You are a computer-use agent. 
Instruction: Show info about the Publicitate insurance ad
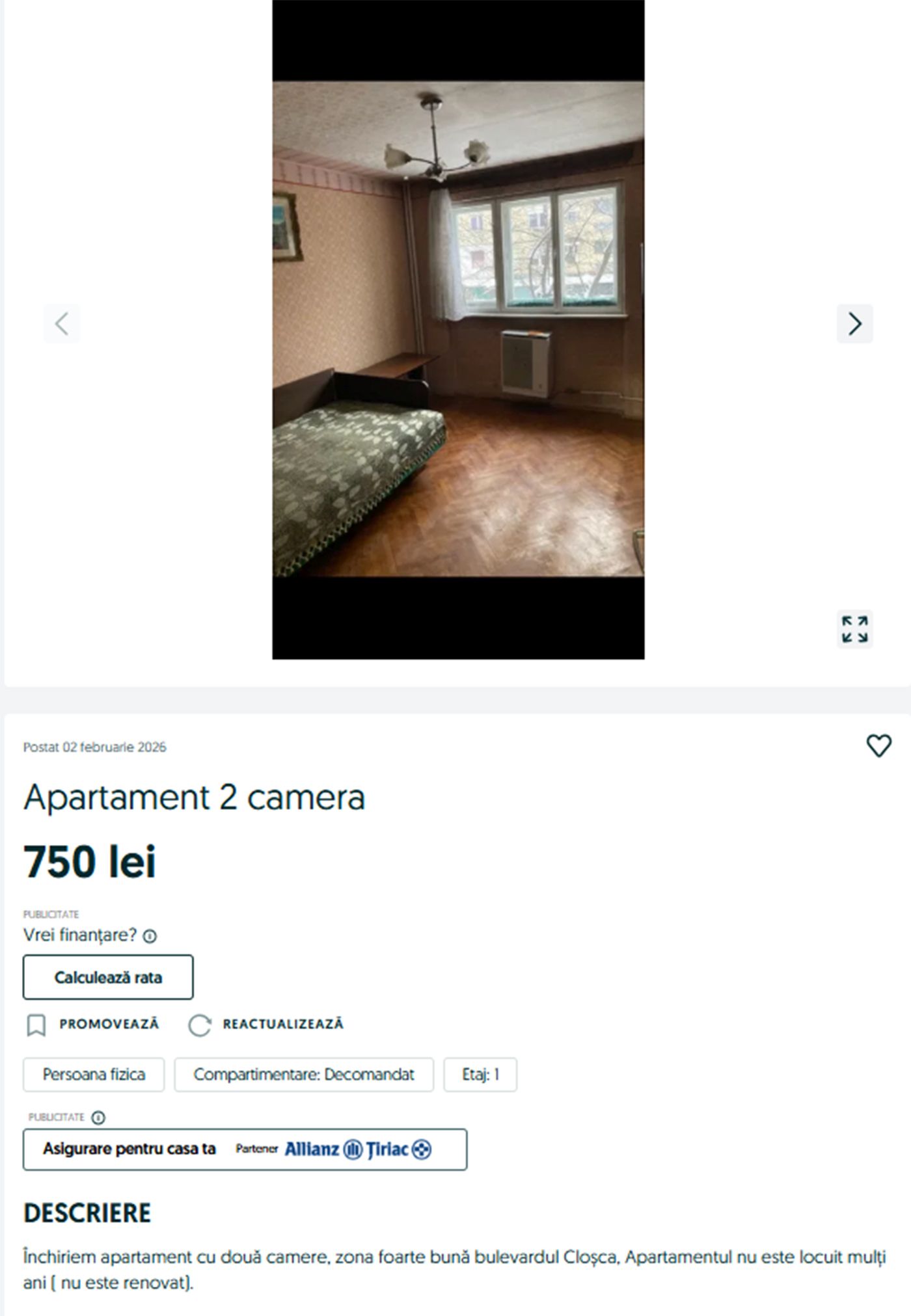(x=98, y=1118)
